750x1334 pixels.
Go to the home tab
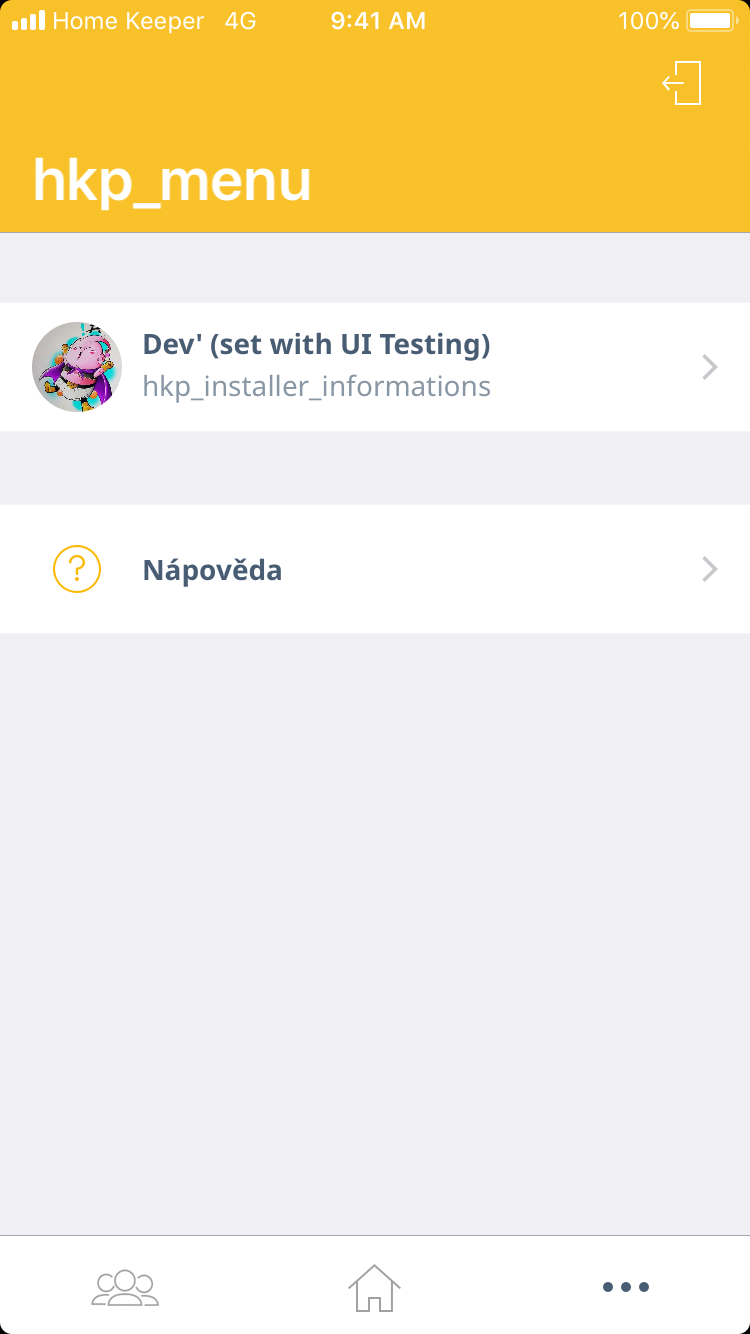(374, 1286)
